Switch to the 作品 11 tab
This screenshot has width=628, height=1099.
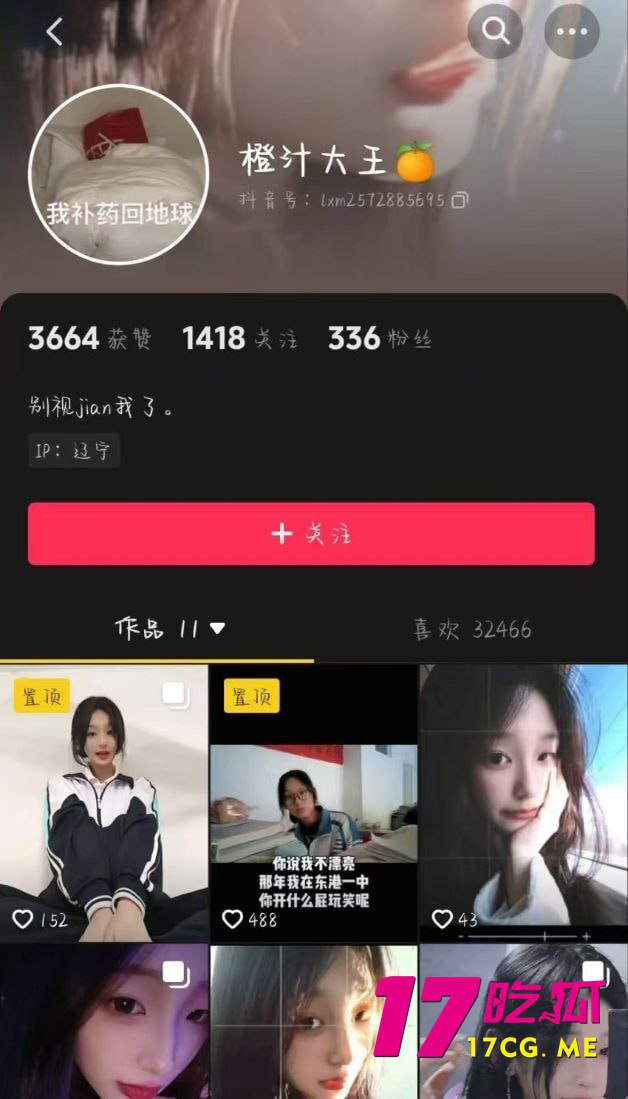point(170,629)
